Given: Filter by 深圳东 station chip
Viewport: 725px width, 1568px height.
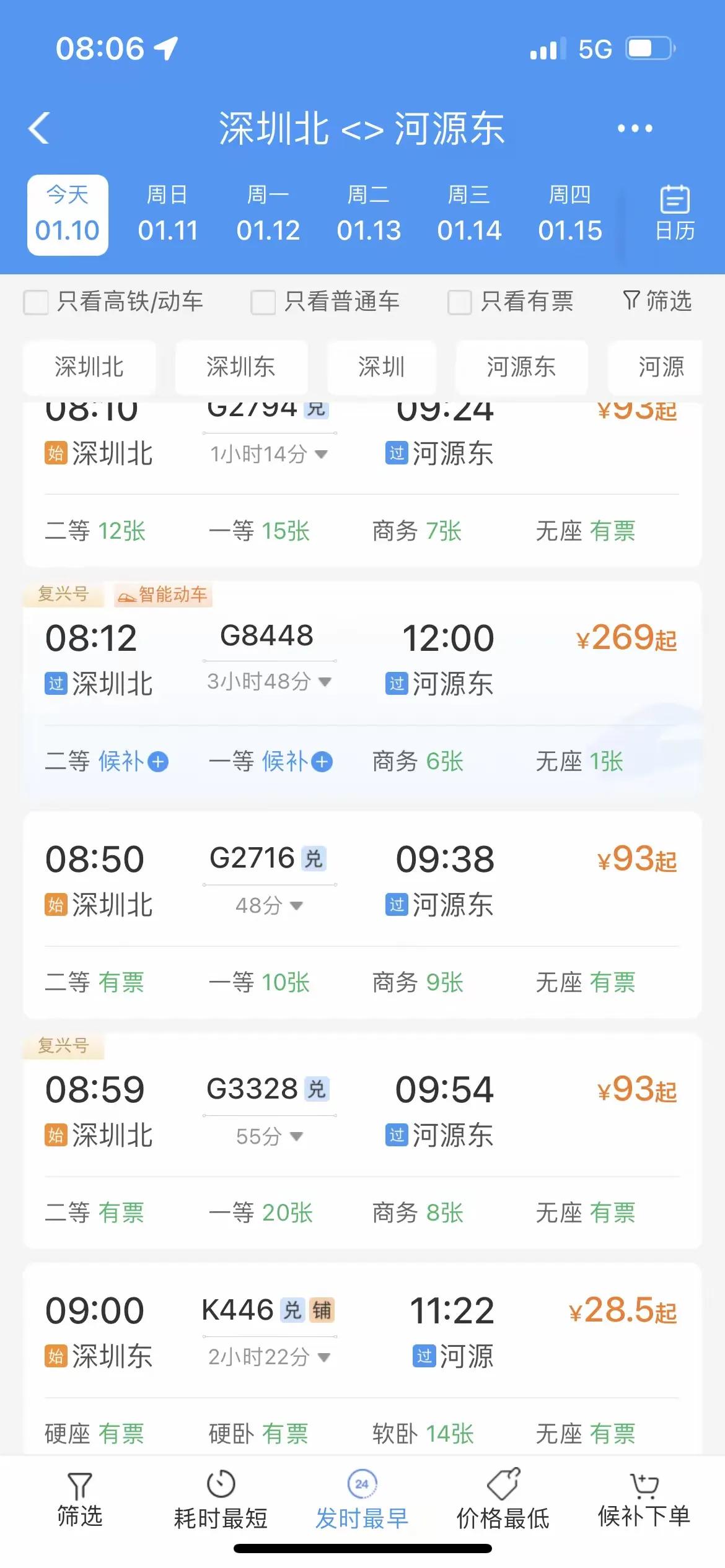Looking at the screenshot, I should click(241, 367).
